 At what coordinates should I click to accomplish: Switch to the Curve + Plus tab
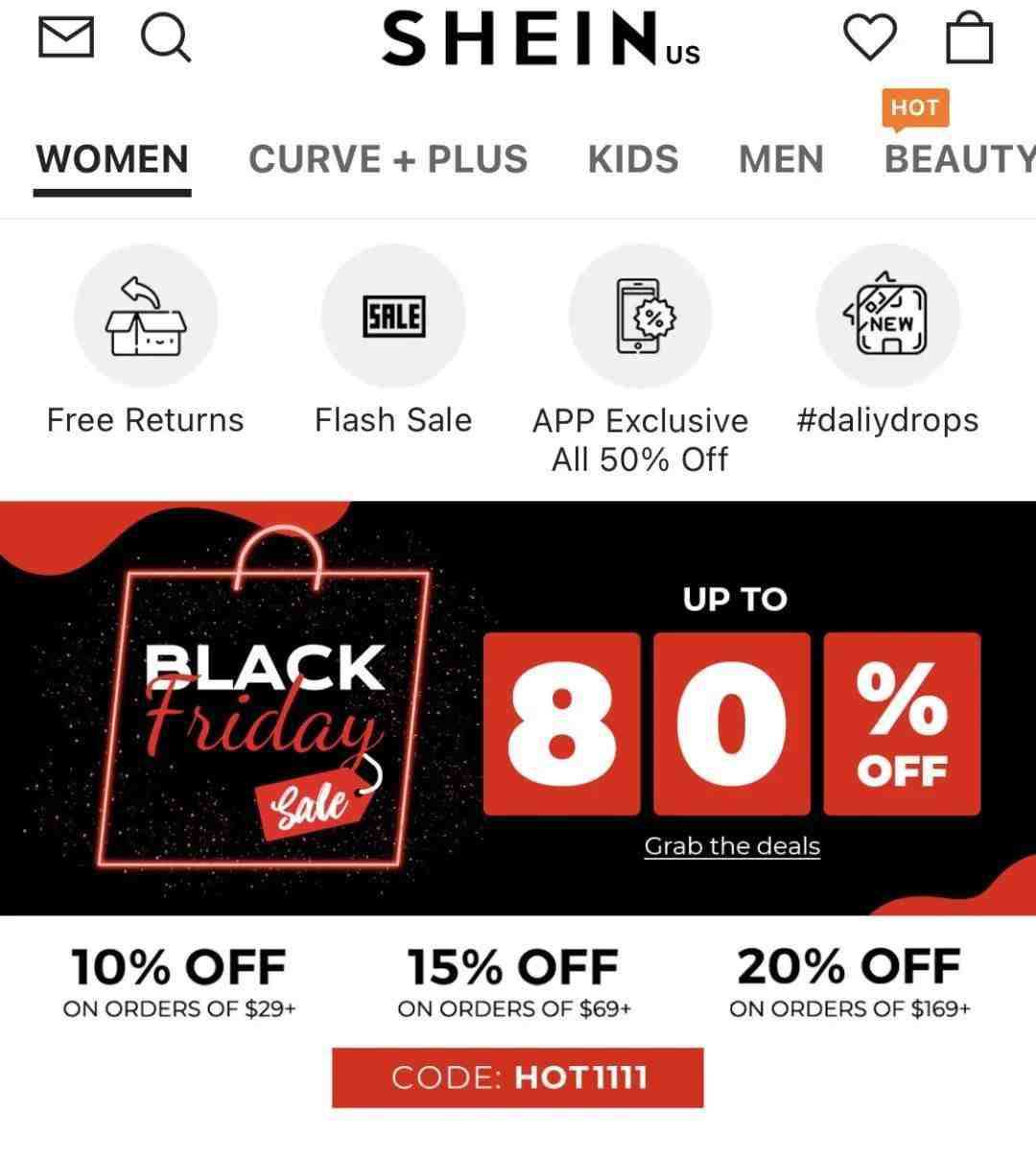tap(388, 159)
